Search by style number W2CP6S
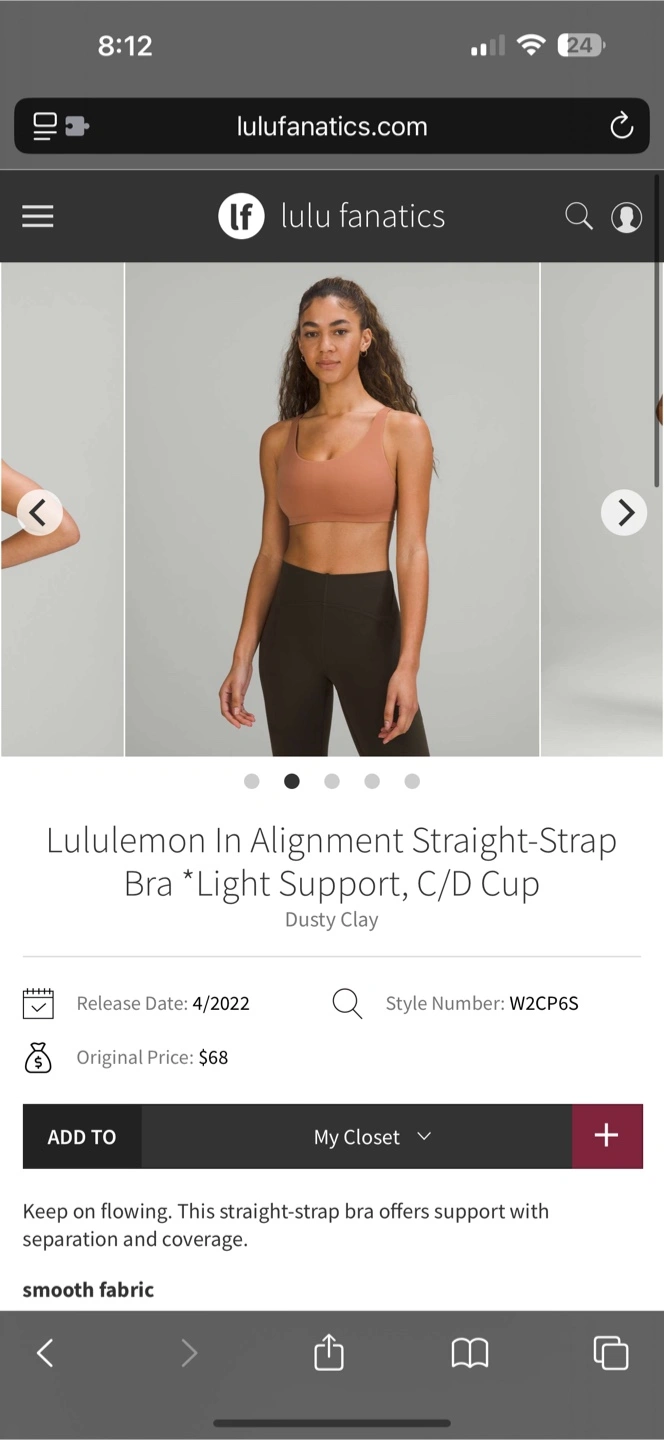The image size is (664, 1440). click(x=543, y=1003)
